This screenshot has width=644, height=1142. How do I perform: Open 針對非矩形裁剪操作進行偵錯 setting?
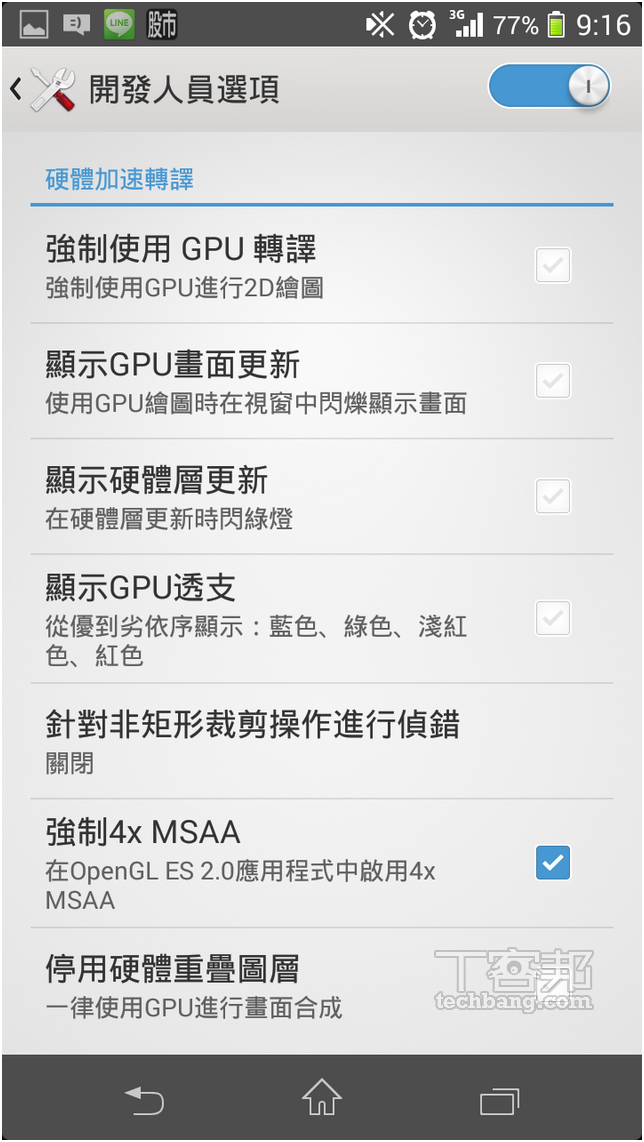[321, 741]
